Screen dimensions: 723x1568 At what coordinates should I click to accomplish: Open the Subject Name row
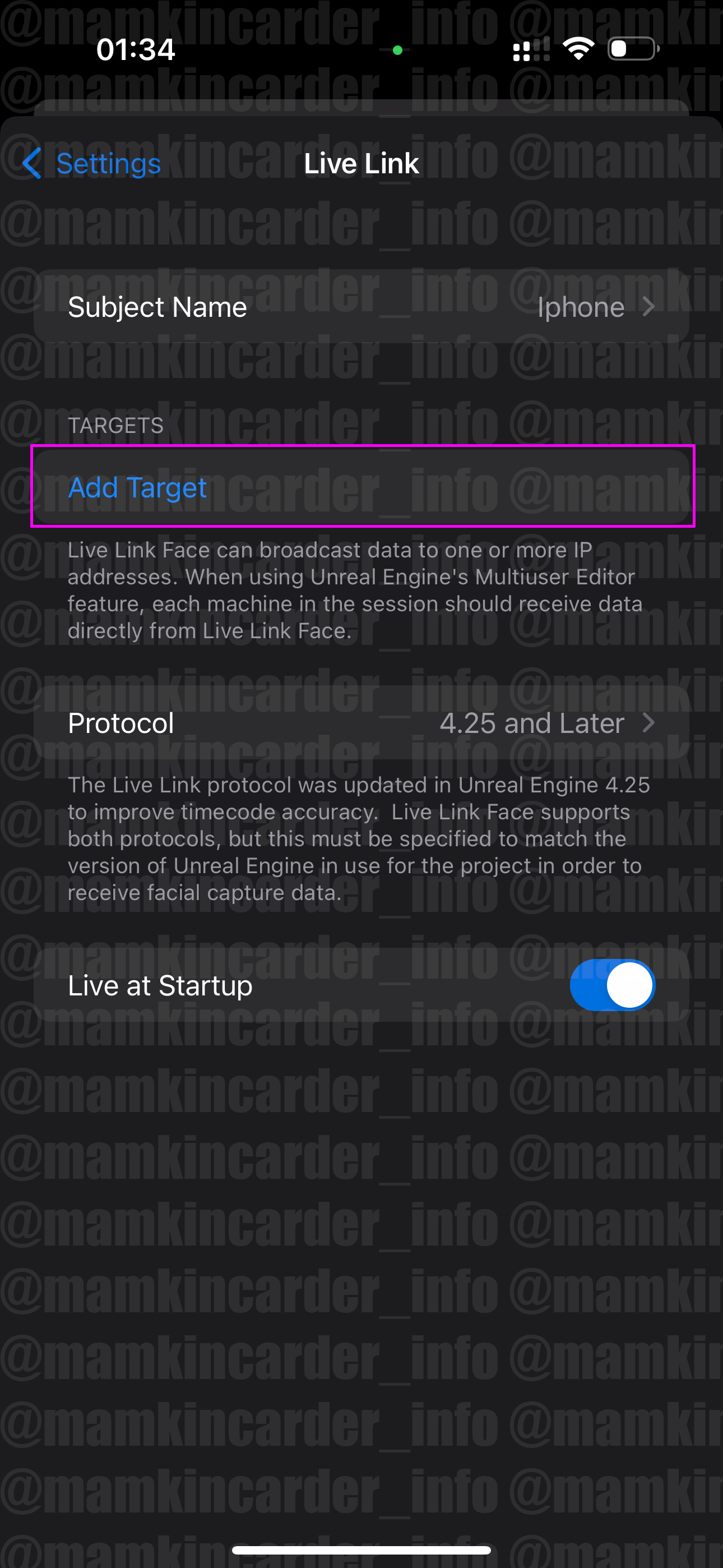(361, 307)
